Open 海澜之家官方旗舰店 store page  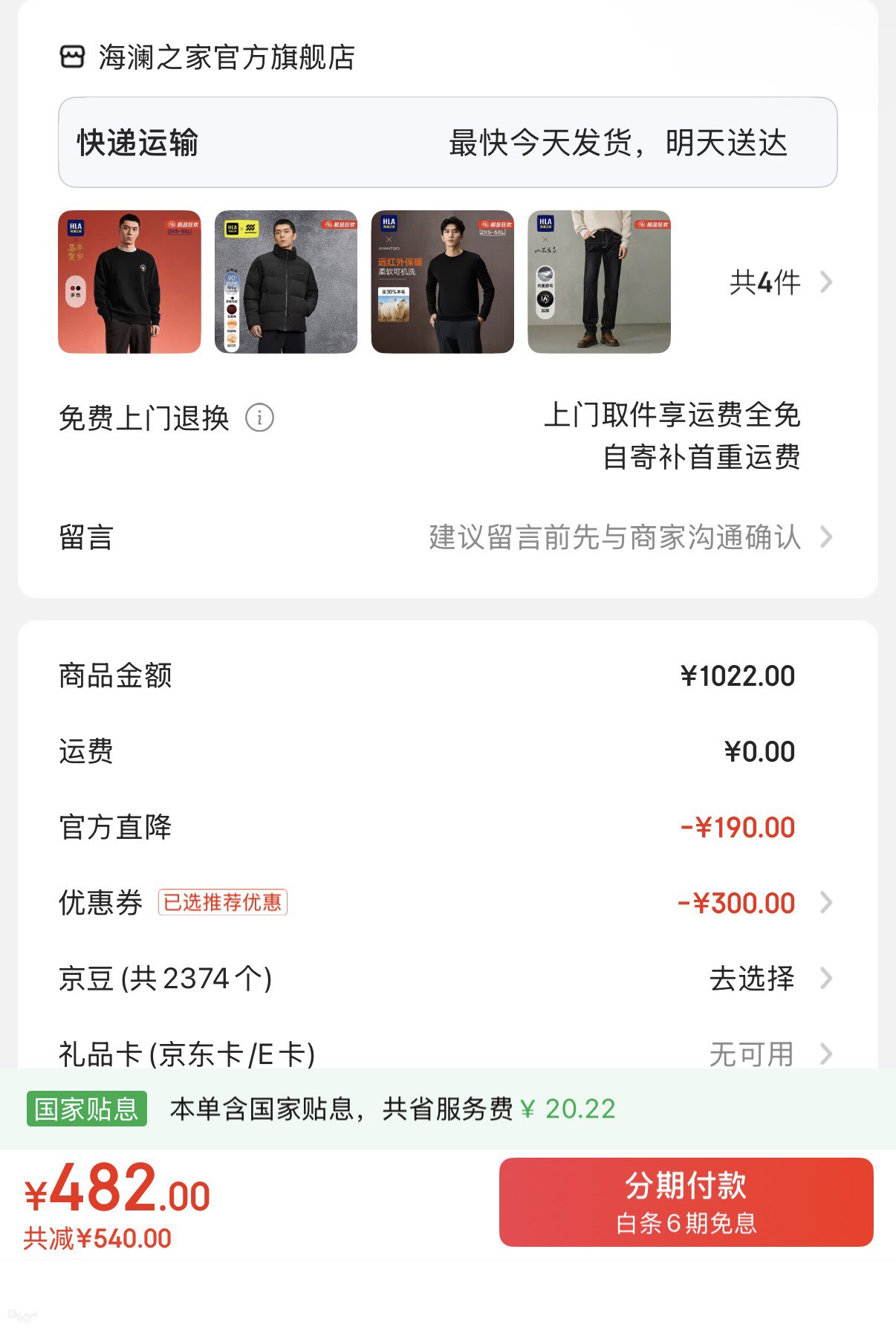tap(226, 57)
